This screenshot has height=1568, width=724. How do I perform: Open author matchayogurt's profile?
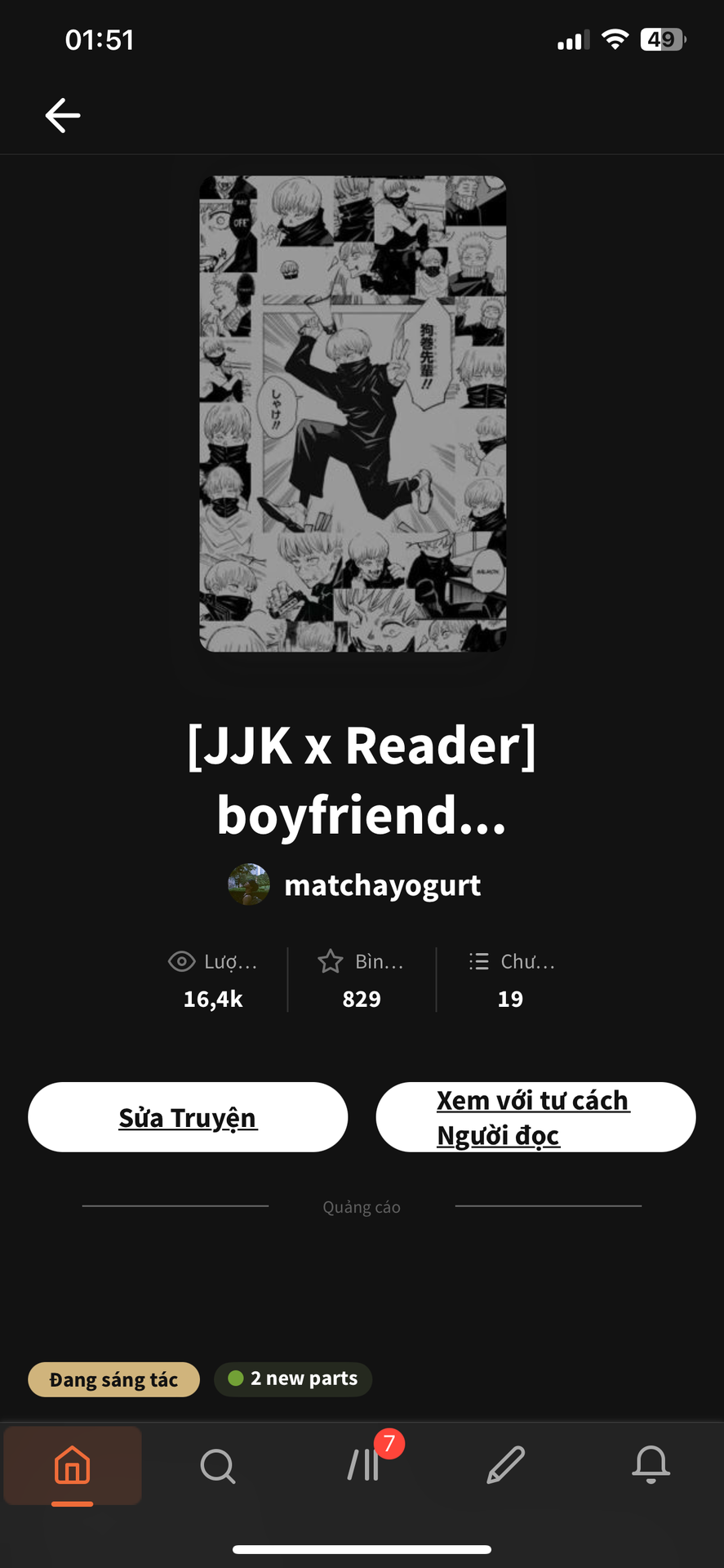[x=381, y=885]
